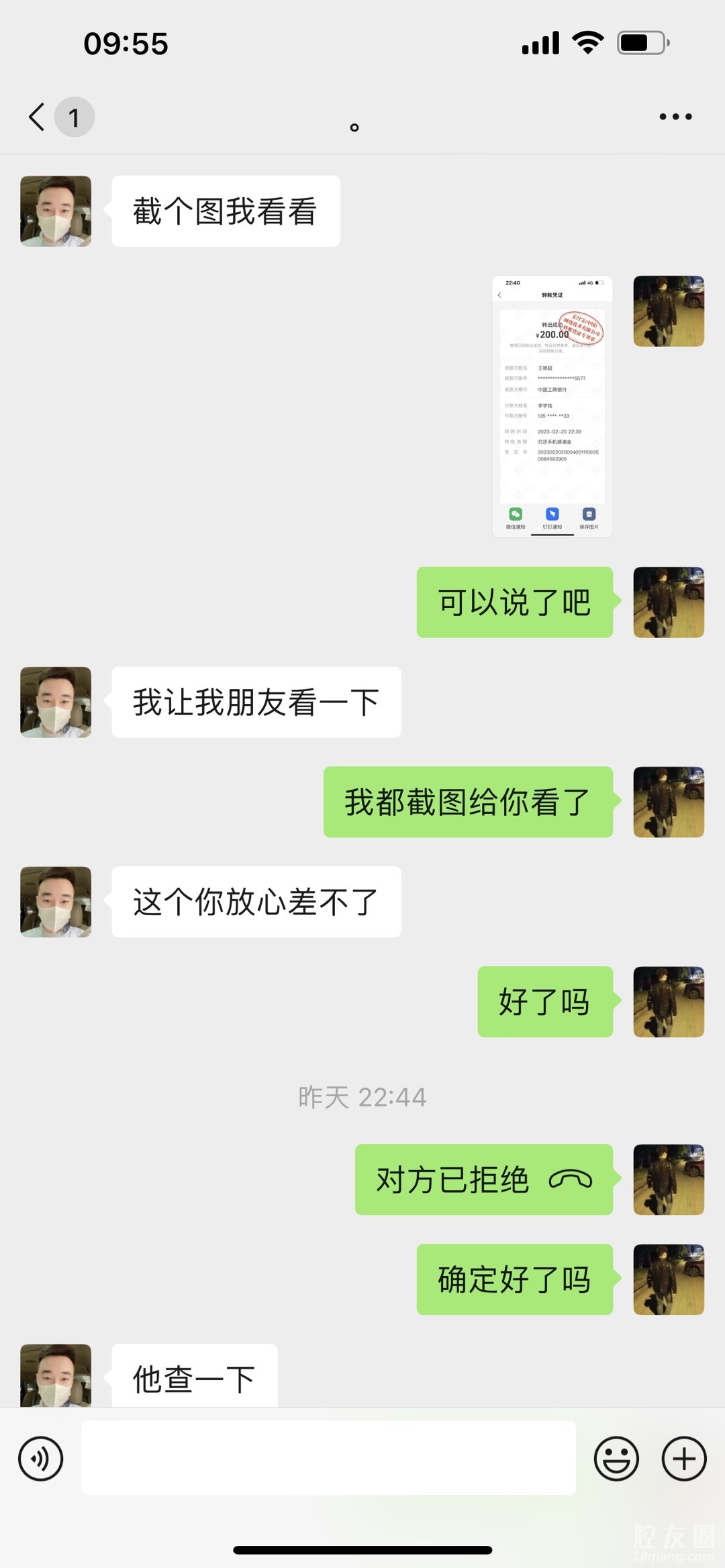Image resolution: width=725 pixels, height=1568 pixels.
Task: Tap the declined call message 对方已拒绝
Action: click(x=483, y=1179)
